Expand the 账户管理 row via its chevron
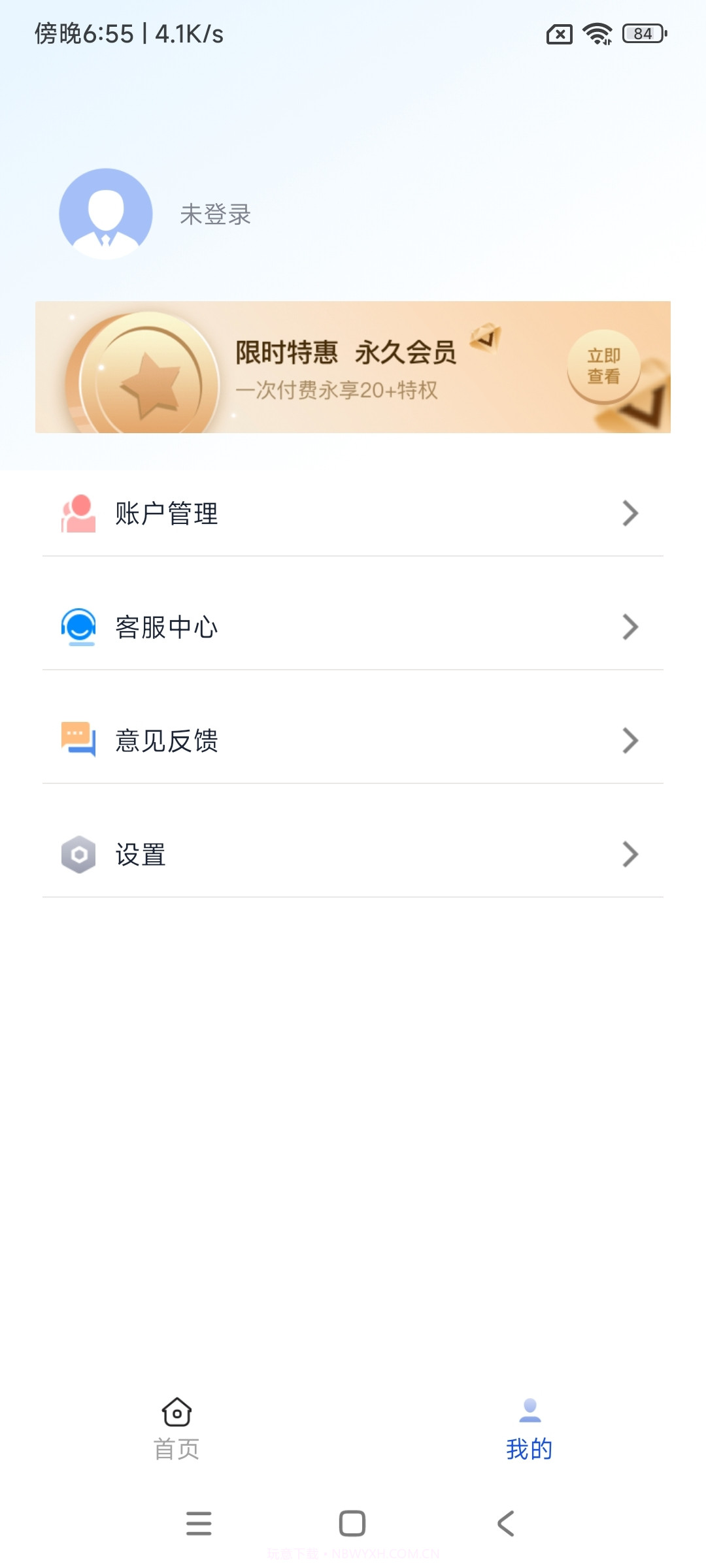706x1568 pixels. pos(630,514)
